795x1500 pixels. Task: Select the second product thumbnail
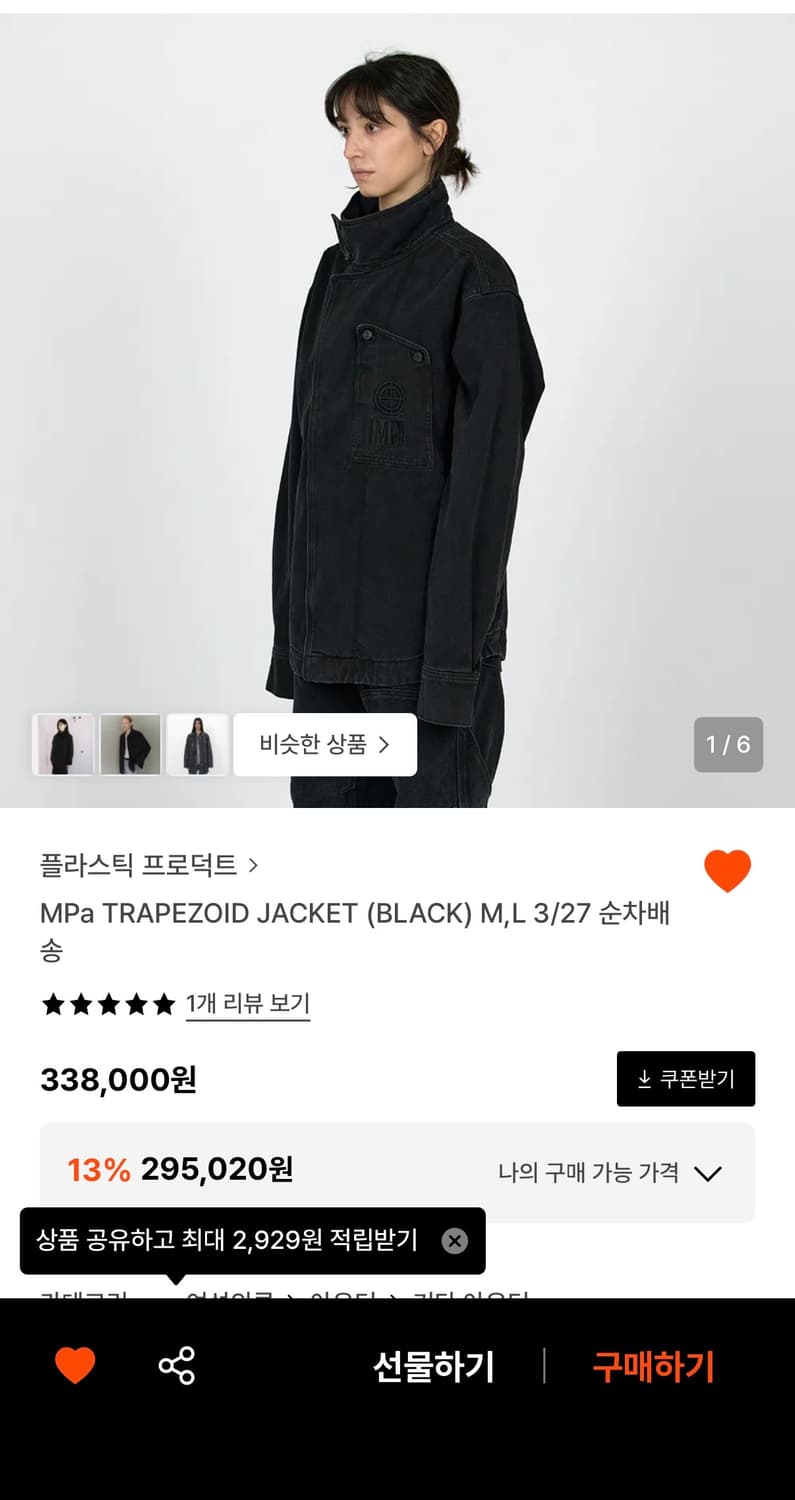pyautogui.click(x=130, y=745)
